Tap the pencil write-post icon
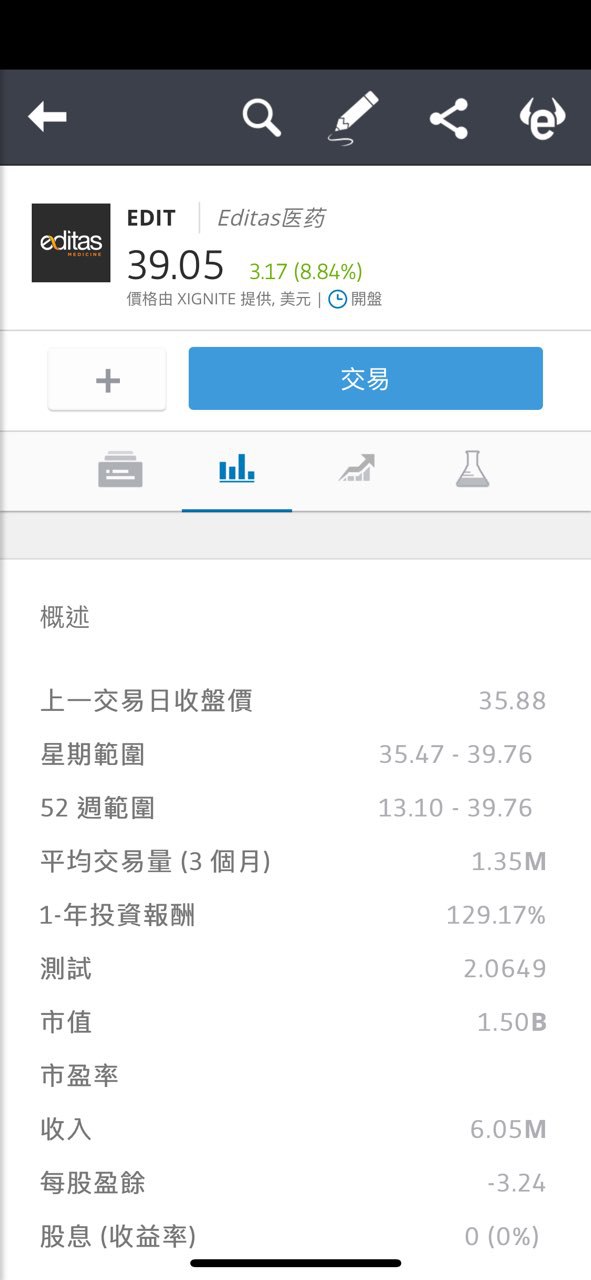This screenshot has width=591, height=1280. (355, 118)
